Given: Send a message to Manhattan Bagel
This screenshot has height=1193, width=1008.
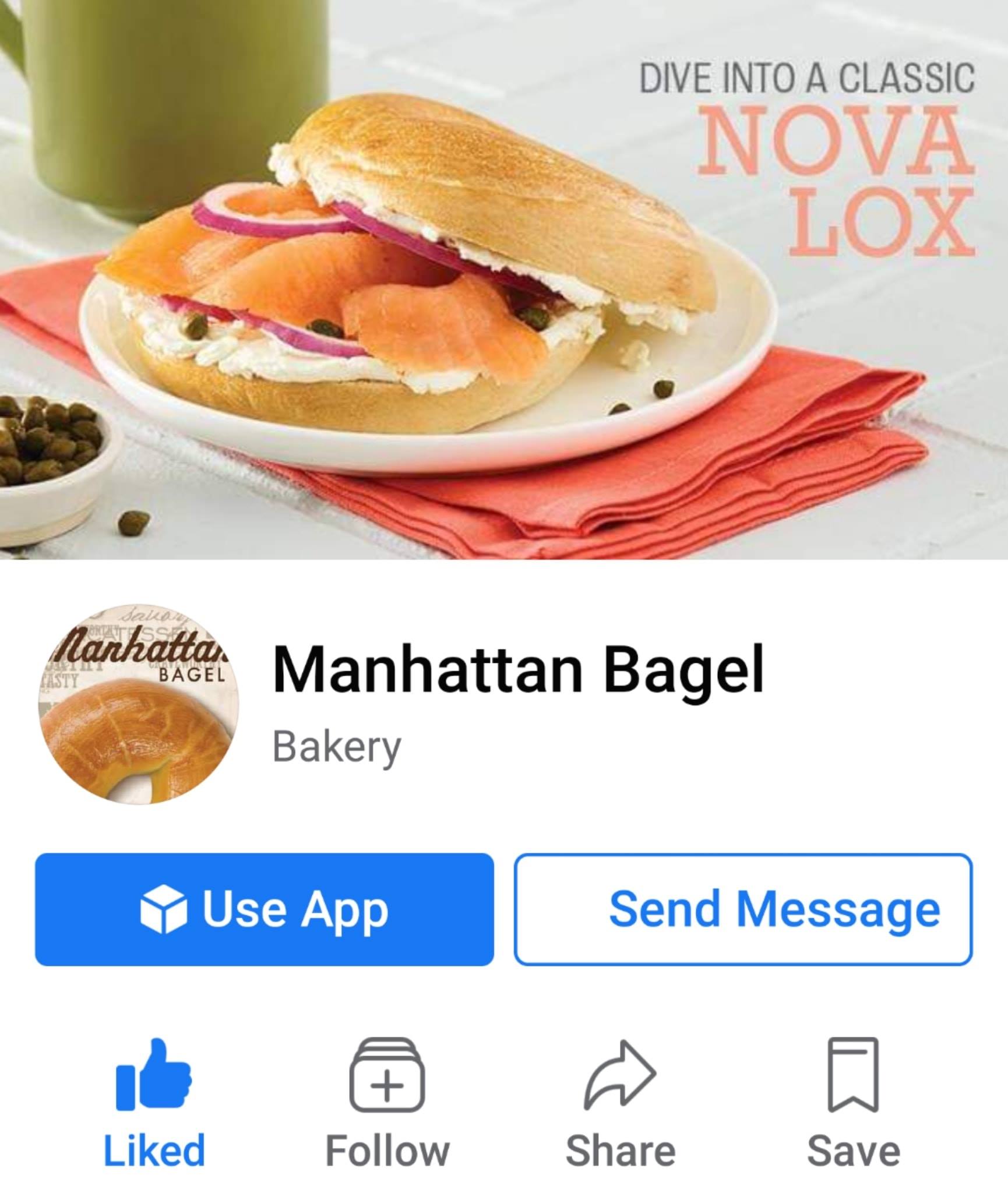Looking at the screenshot, I should click(x=743, y=909).
